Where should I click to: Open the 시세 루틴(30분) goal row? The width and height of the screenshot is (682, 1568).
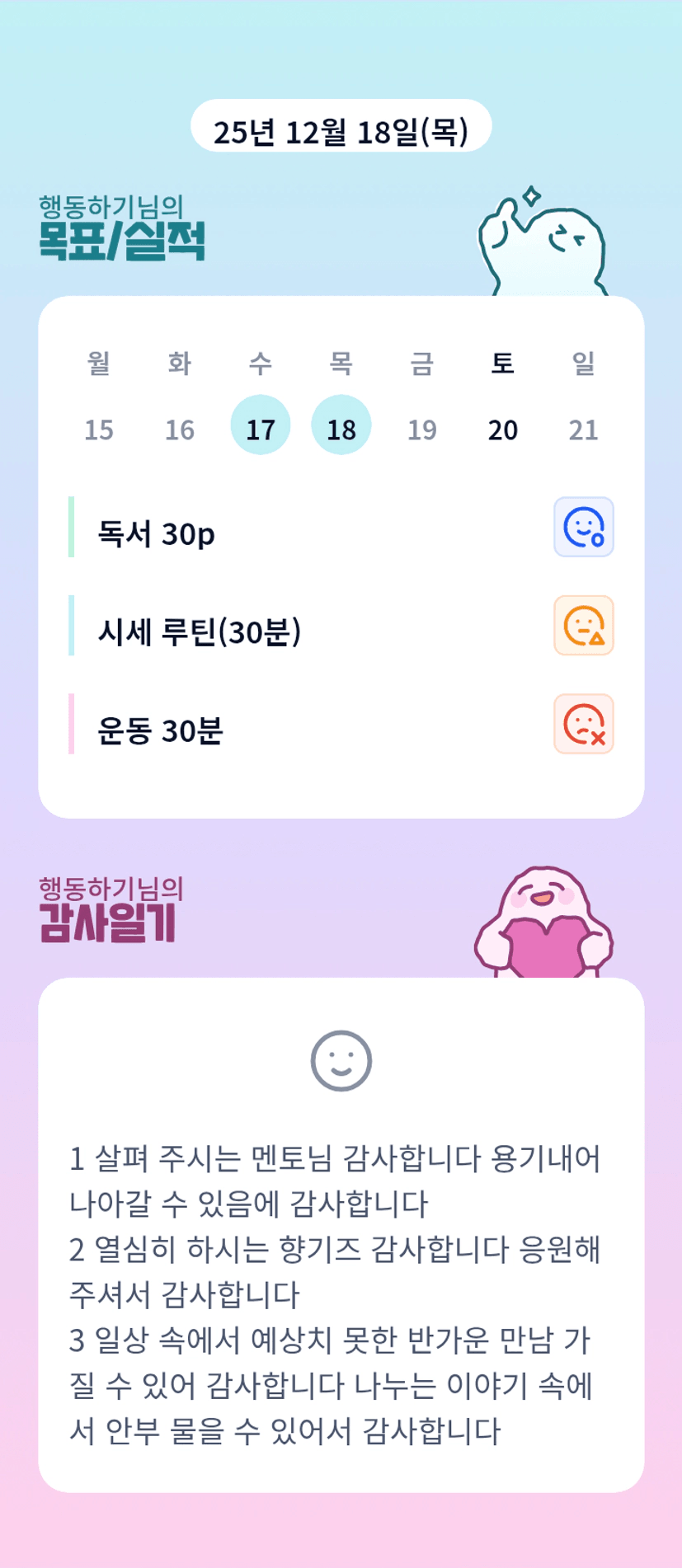pos(341,625)
